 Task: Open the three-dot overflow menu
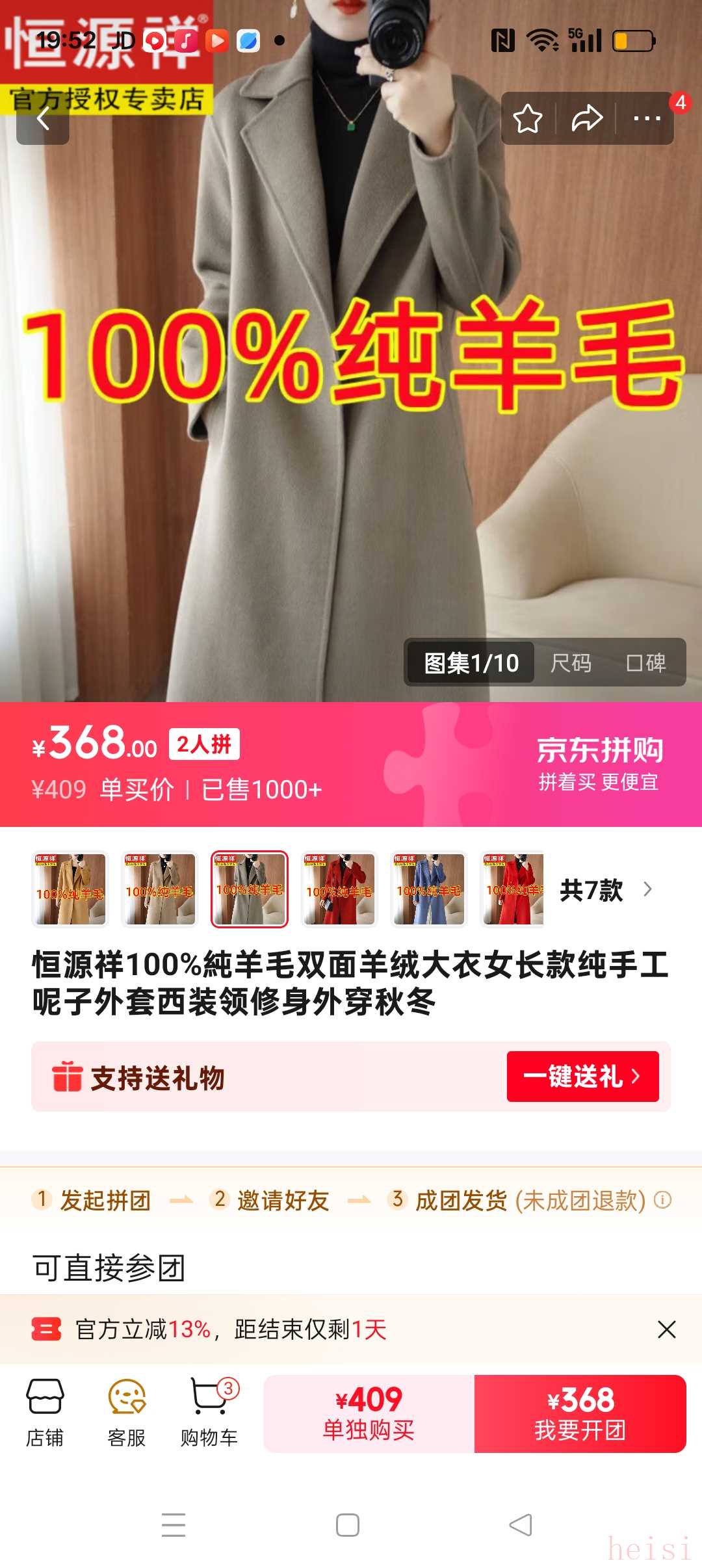646,119
